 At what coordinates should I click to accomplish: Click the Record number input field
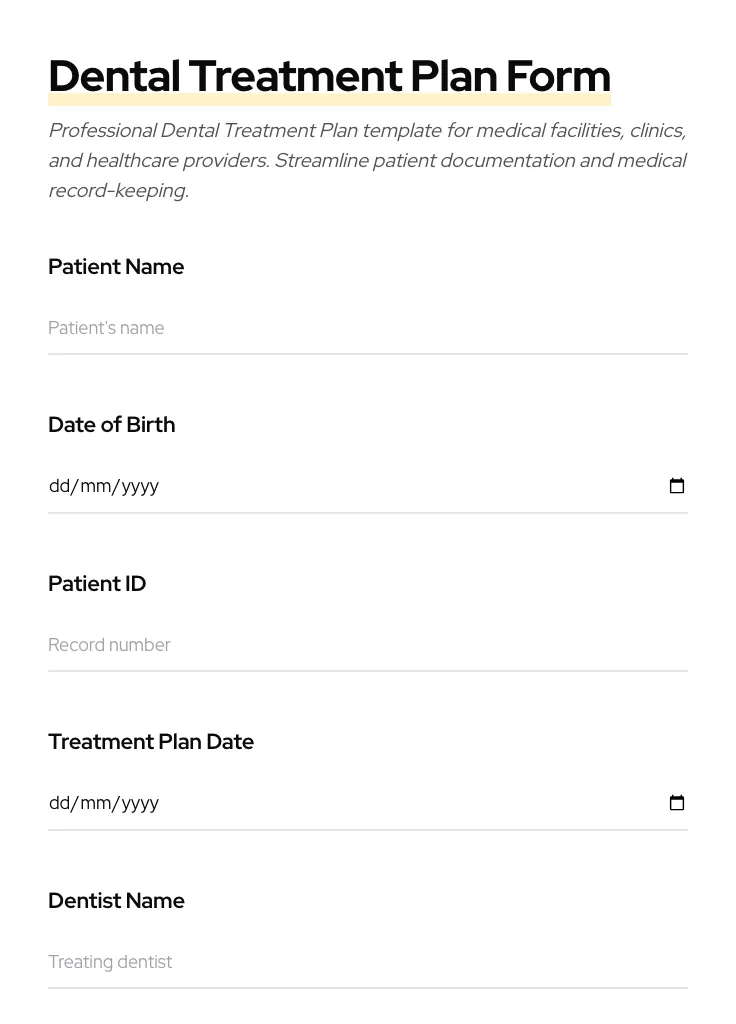[x=300, y=645]
